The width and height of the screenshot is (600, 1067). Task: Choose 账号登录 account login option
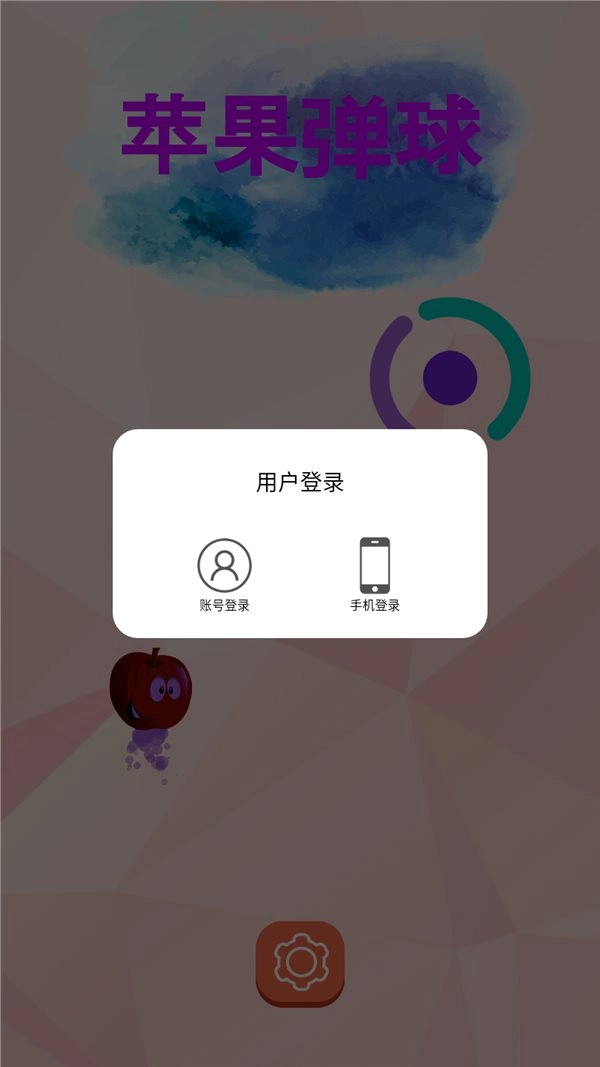(x=224, y=576)
